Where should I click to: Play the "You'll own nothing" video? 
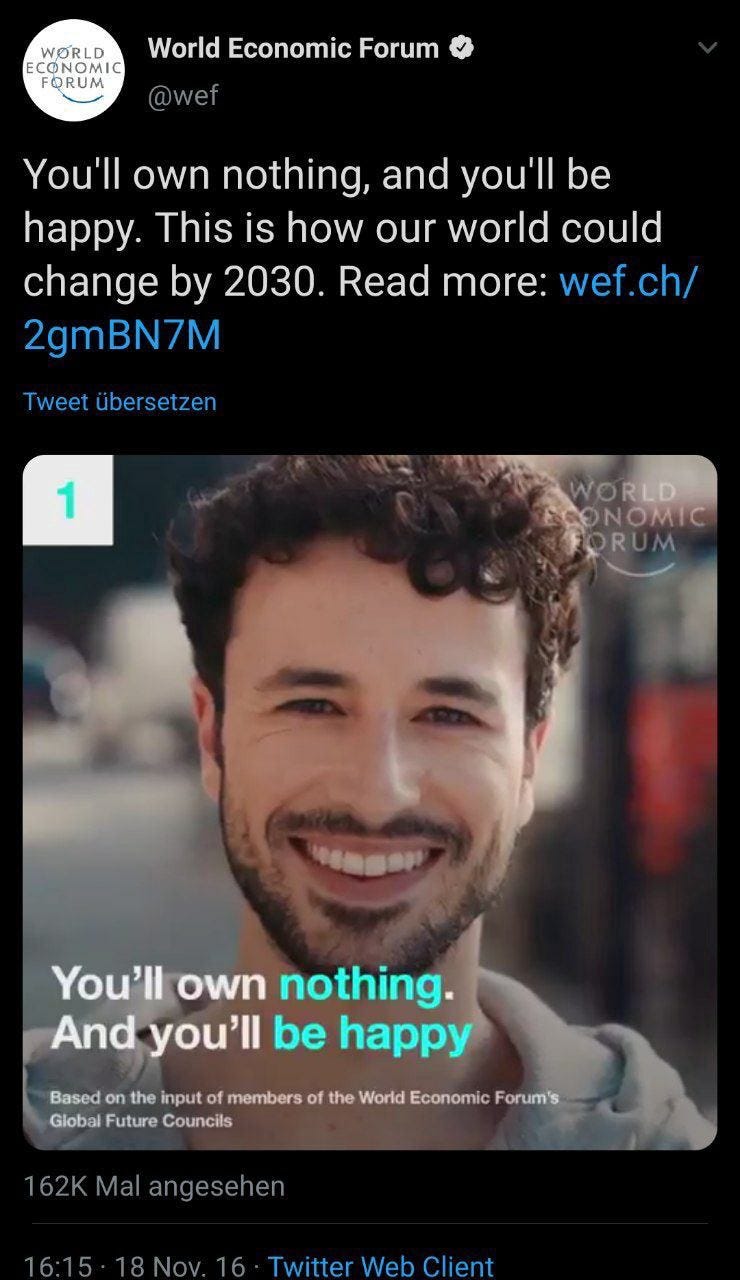coord(369,802)
